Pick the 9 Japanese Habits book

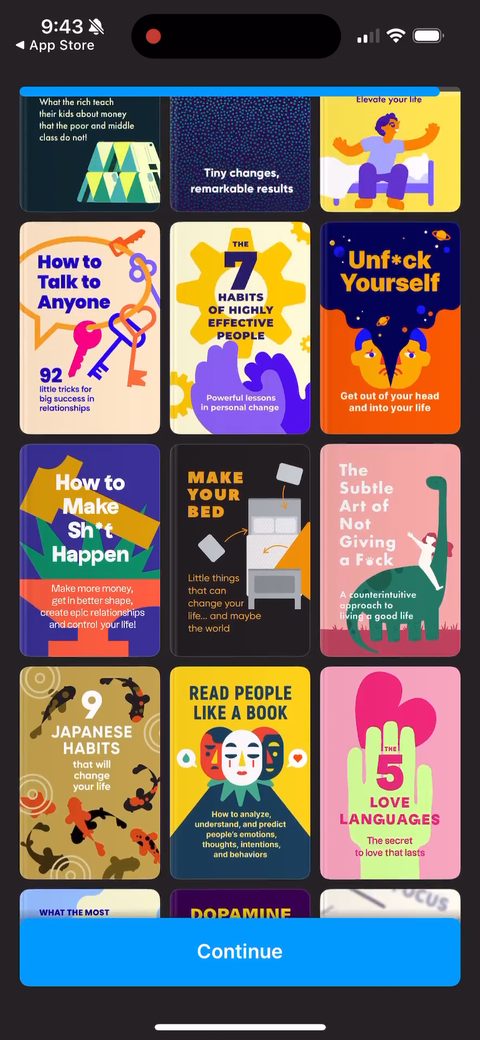click(x=90, y=773)
